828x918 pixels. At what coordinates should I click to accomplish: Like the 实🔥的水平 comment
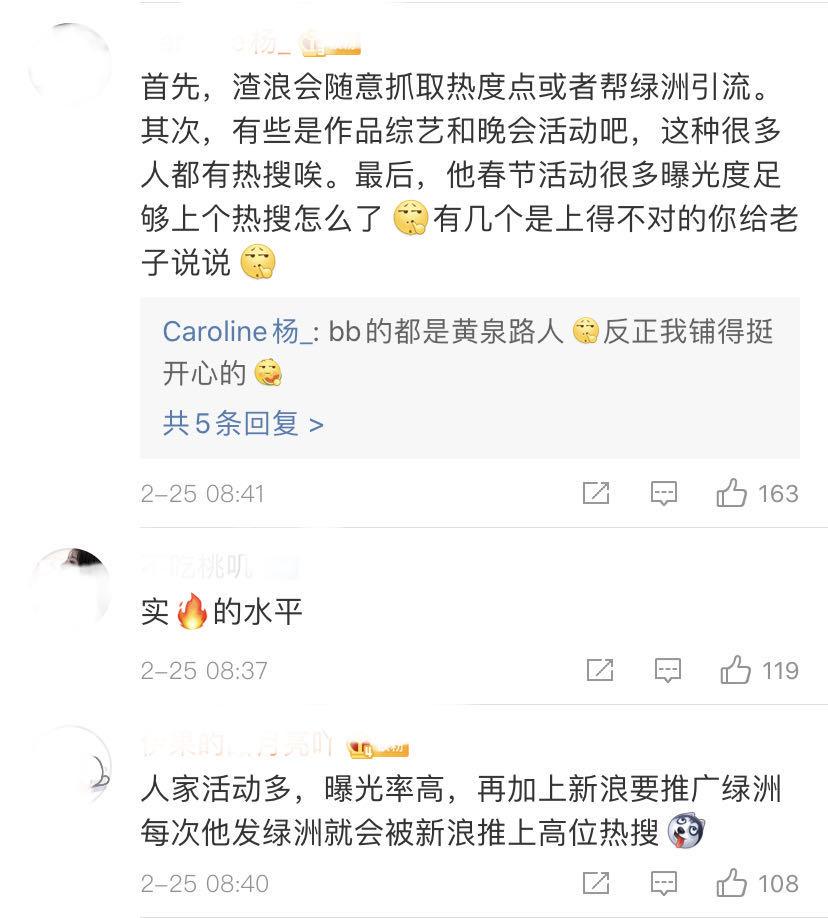tap(736, 670)
